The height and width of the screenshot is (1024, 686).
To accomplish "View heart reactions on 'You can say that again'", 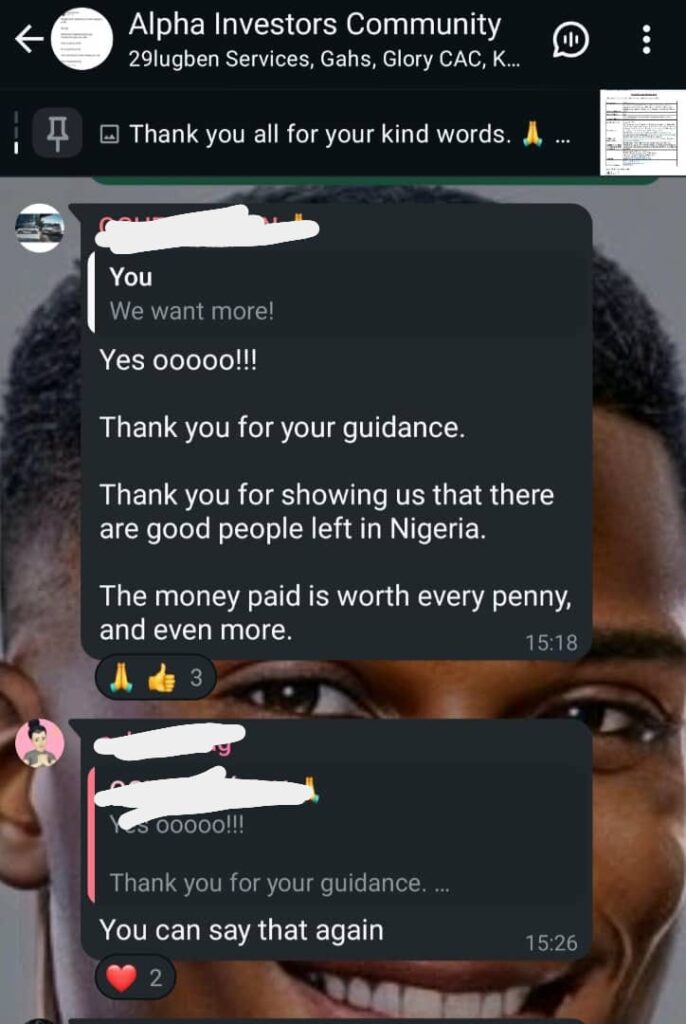I will [x=135, y=978].
